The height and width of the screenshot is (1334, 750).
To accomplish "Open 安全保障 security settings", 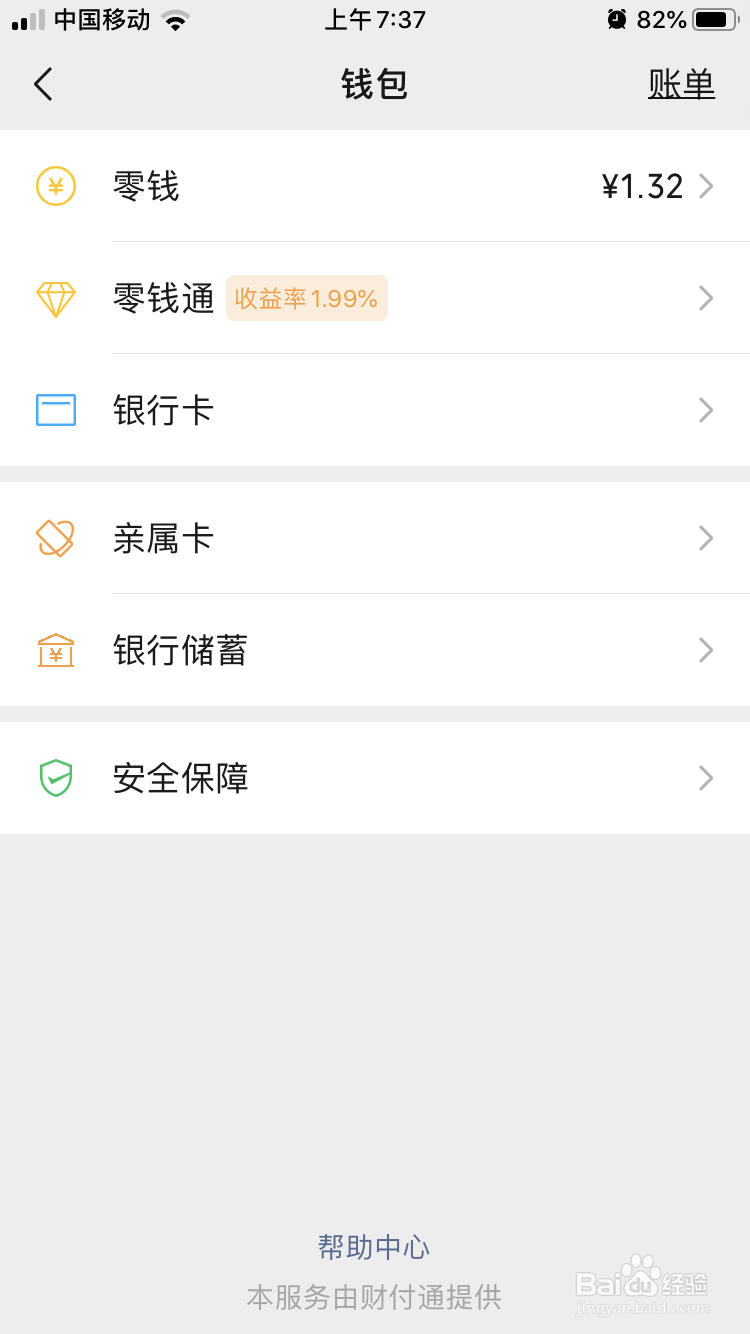I will (375, 778).
